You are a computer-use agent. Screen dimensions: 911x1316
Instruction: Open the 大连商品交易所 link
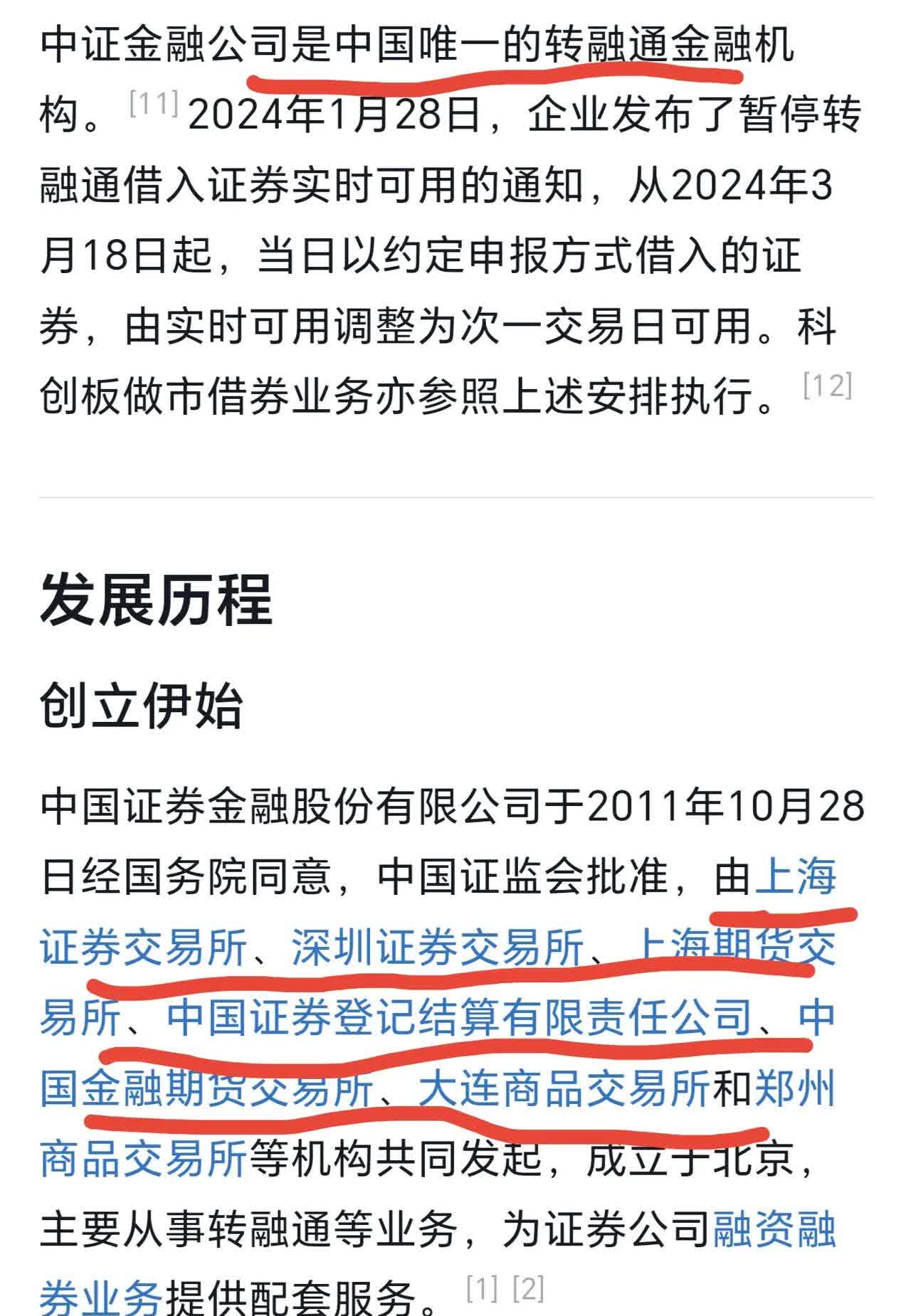pyautogui.click(x=563, y=1089)
